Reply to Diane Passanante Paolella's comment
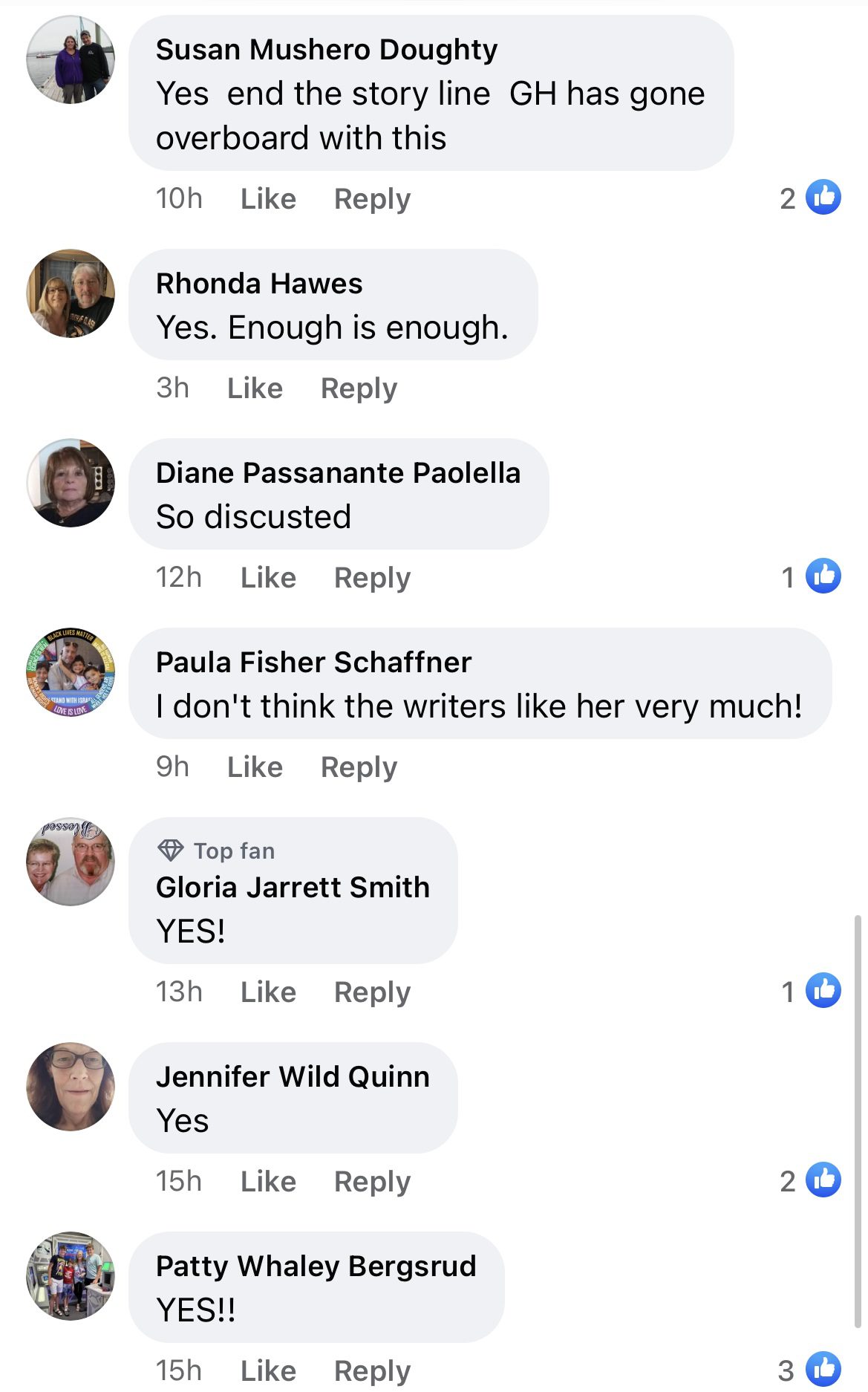The image size is (868, 1392). click(372, 578)
